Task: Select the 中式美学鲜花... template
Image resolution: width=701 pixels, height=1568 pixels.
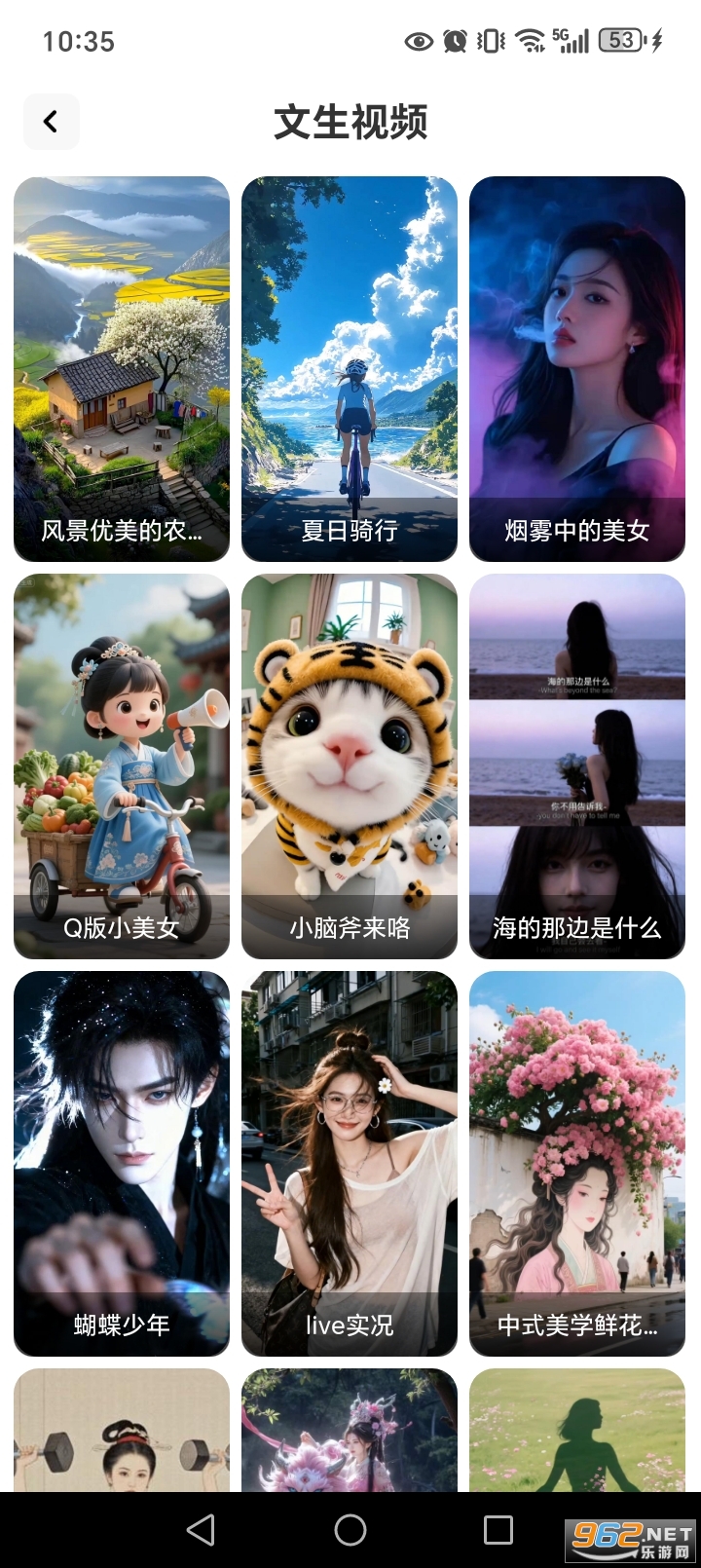Action: (577, 1164)
